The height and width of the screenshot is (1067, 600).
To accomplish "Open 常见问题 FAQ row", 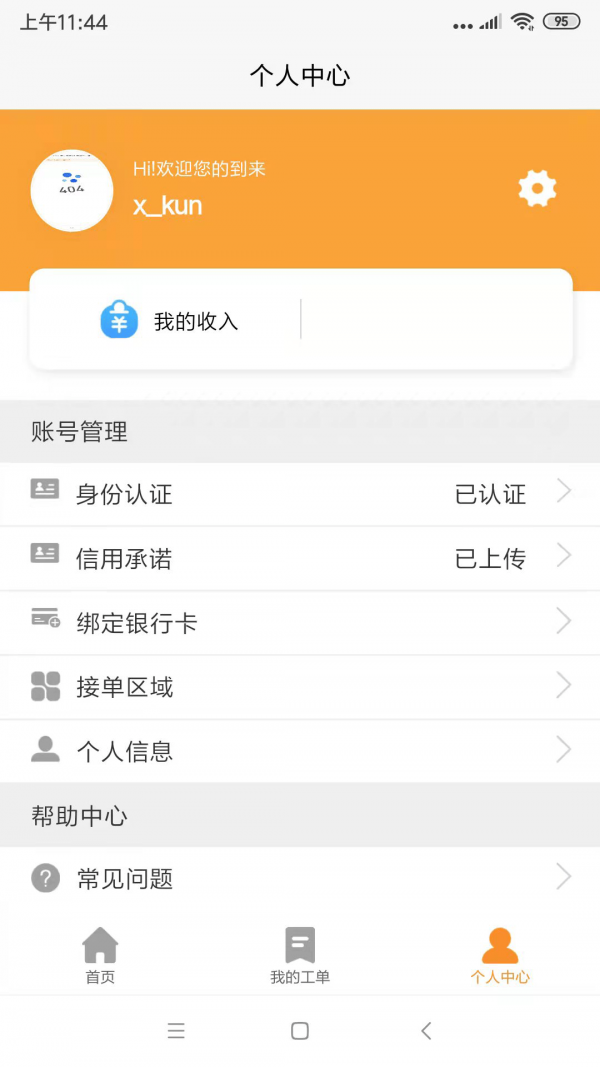I will pos(300,879).
